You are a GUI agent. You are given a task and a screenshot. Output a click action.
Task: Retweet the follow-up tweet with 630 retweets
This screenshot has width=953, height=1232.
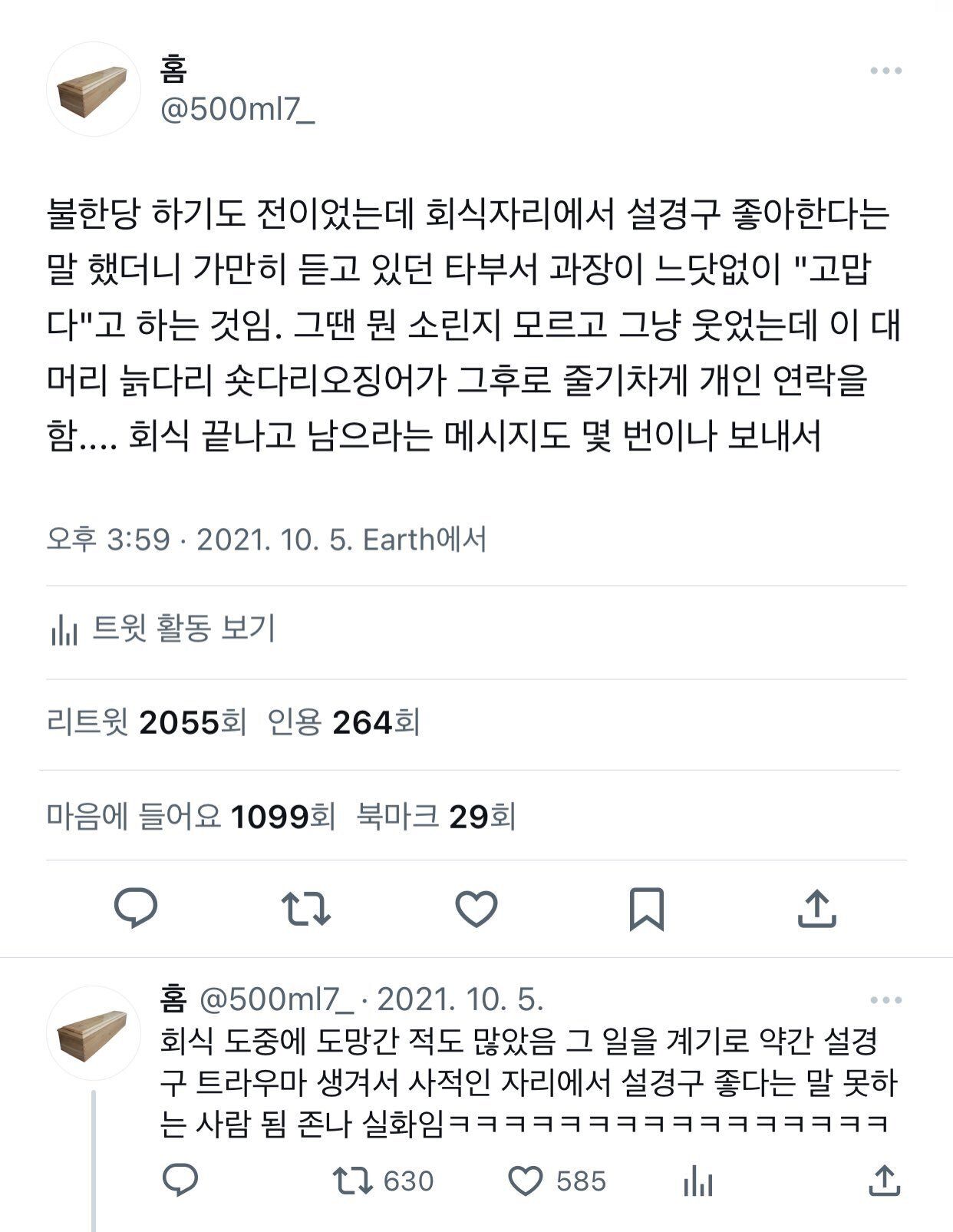coord(353,1181)
